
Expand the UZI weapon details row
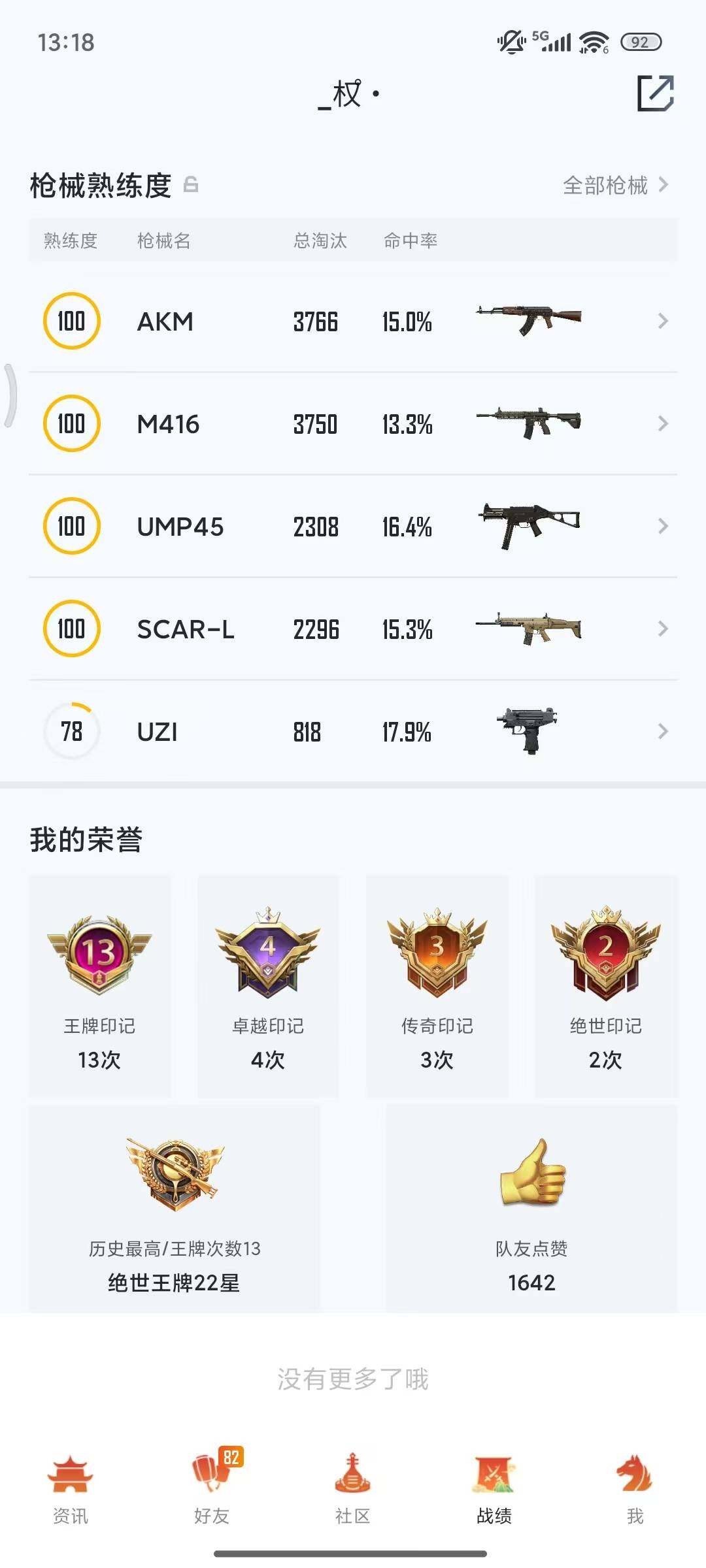coord(663,732)
